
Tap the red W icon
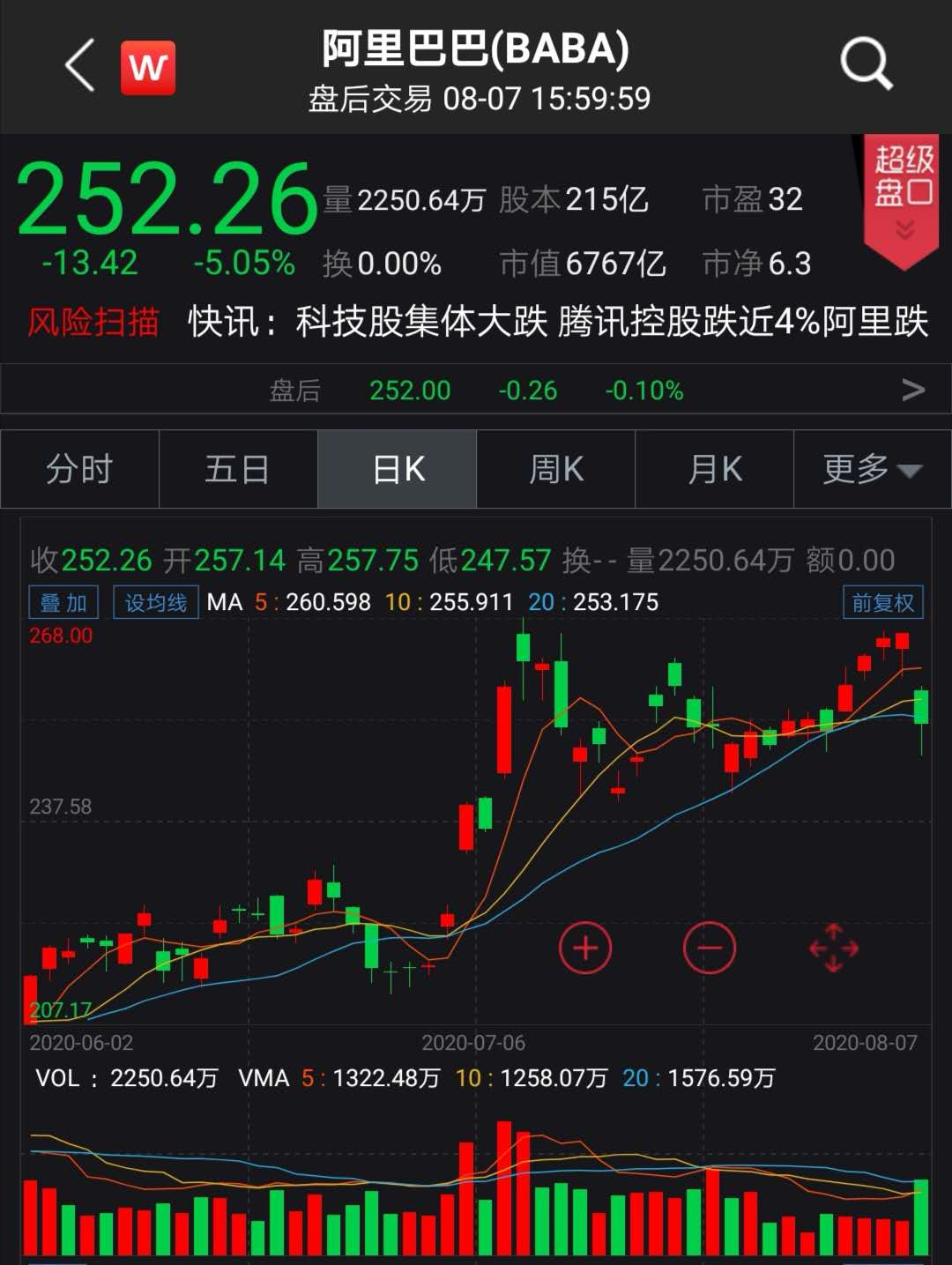coord(148,67)
